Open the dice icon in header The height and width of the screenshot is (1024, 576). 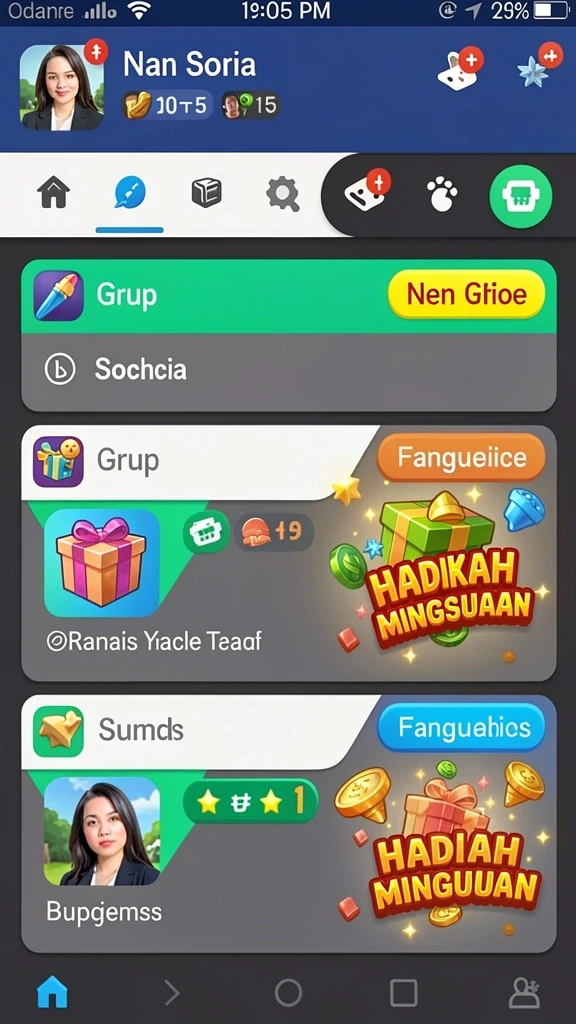pos(460,69)
